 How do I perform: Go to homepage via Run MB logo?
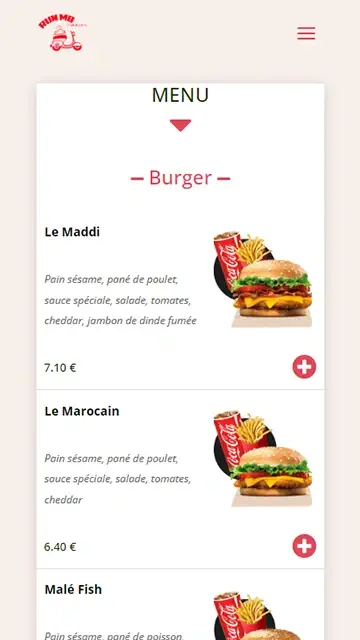tap(62, 33)
